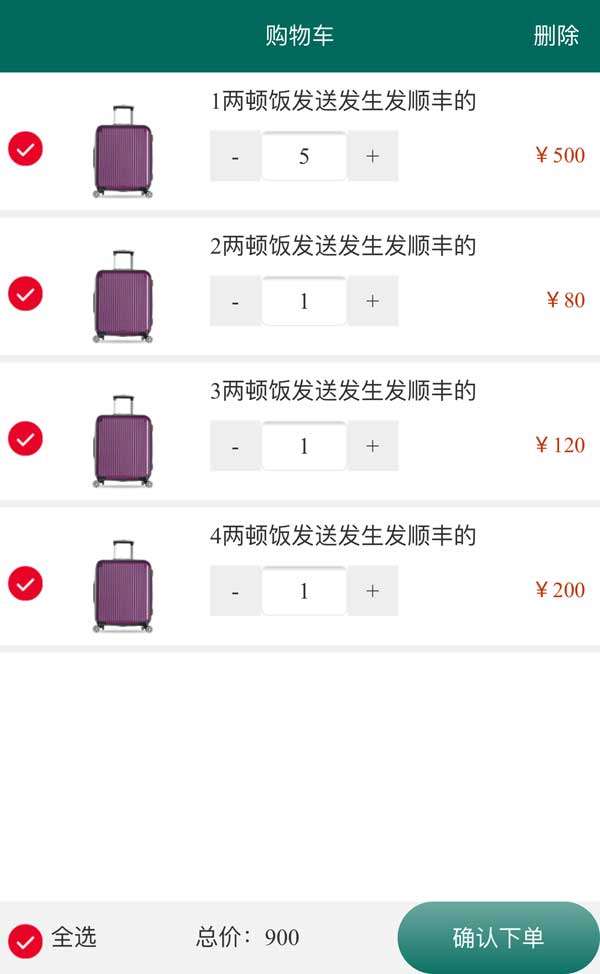This screenshot has height=974, width=600.
Task: Increase quantity of the 1两顿饭 item
Action: 373,156
